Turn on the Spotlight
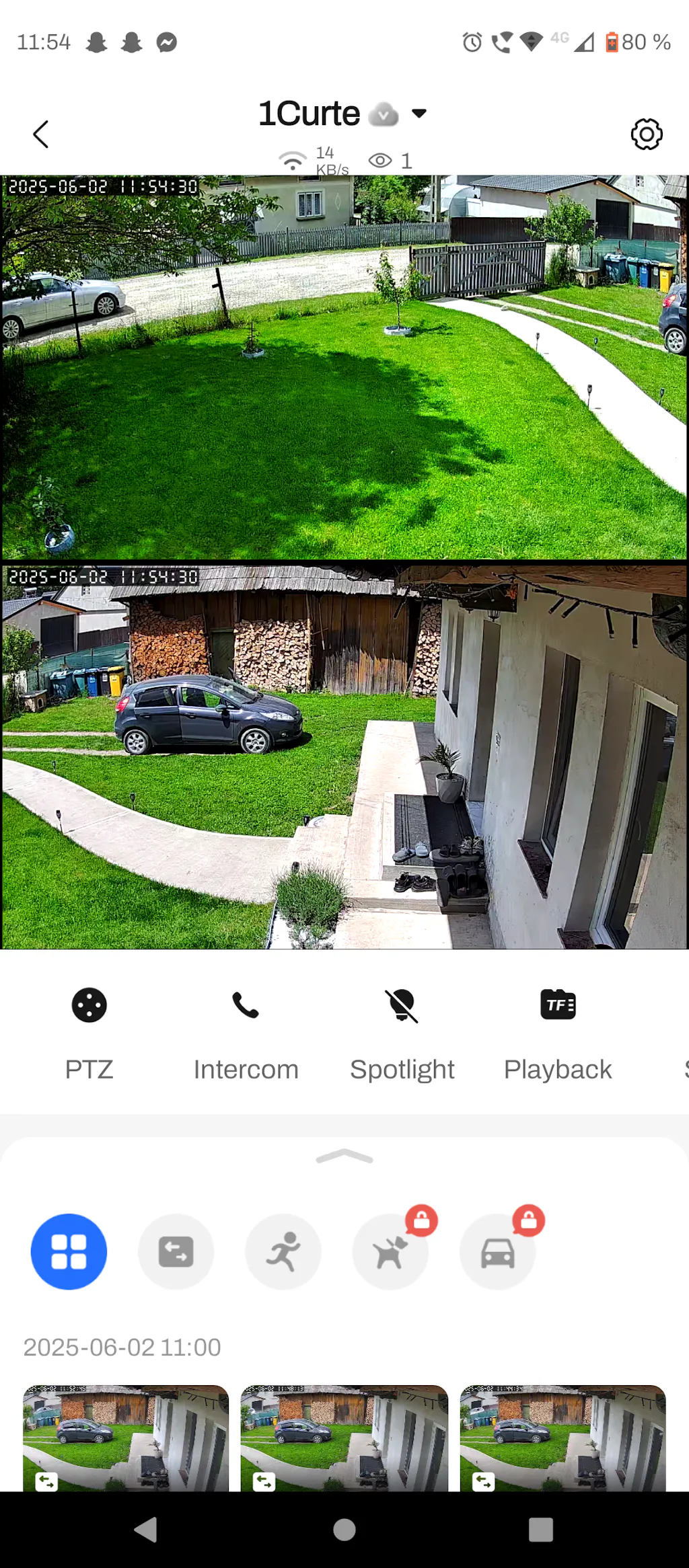 [402, 1028]
